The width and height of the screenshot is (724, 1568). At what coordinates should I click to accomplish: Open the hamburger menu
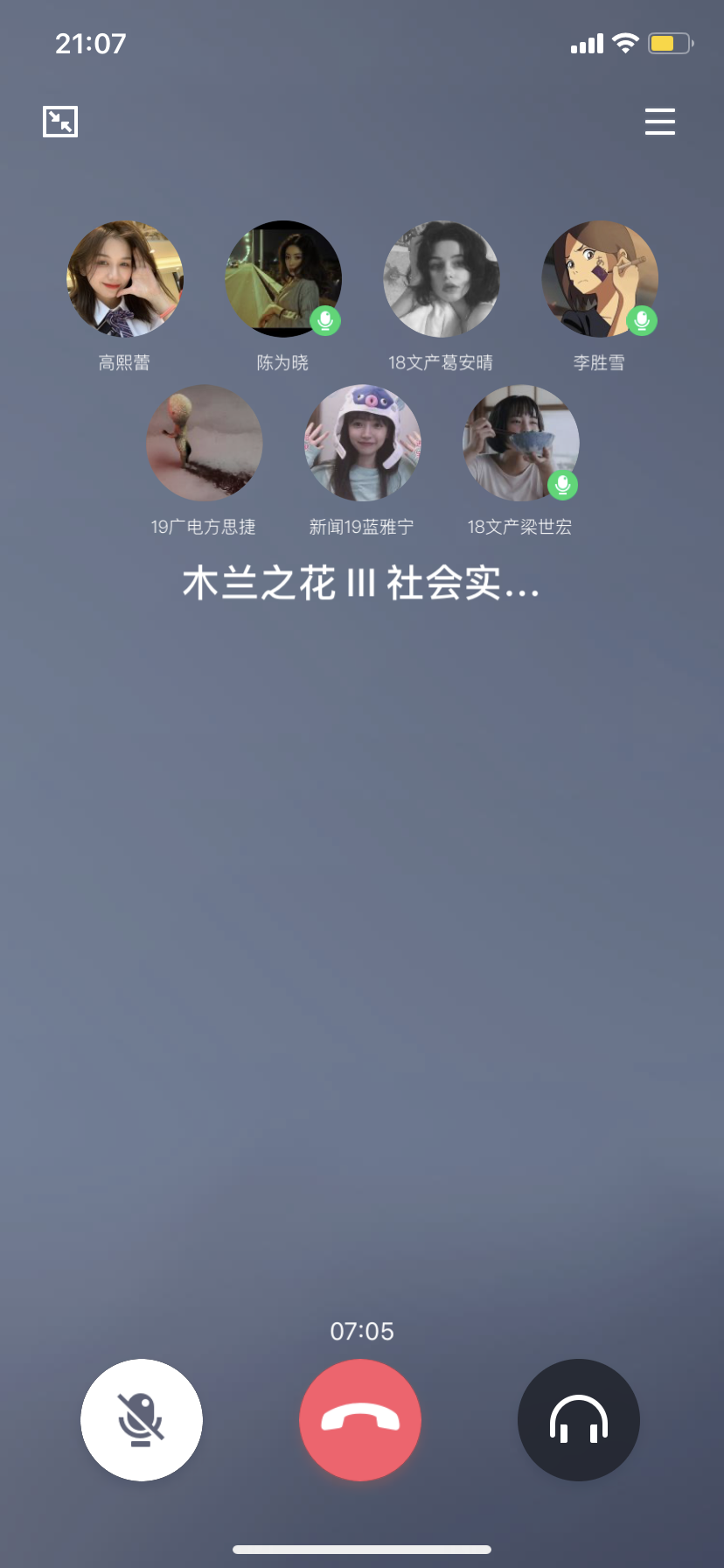[x=660, y=122]
